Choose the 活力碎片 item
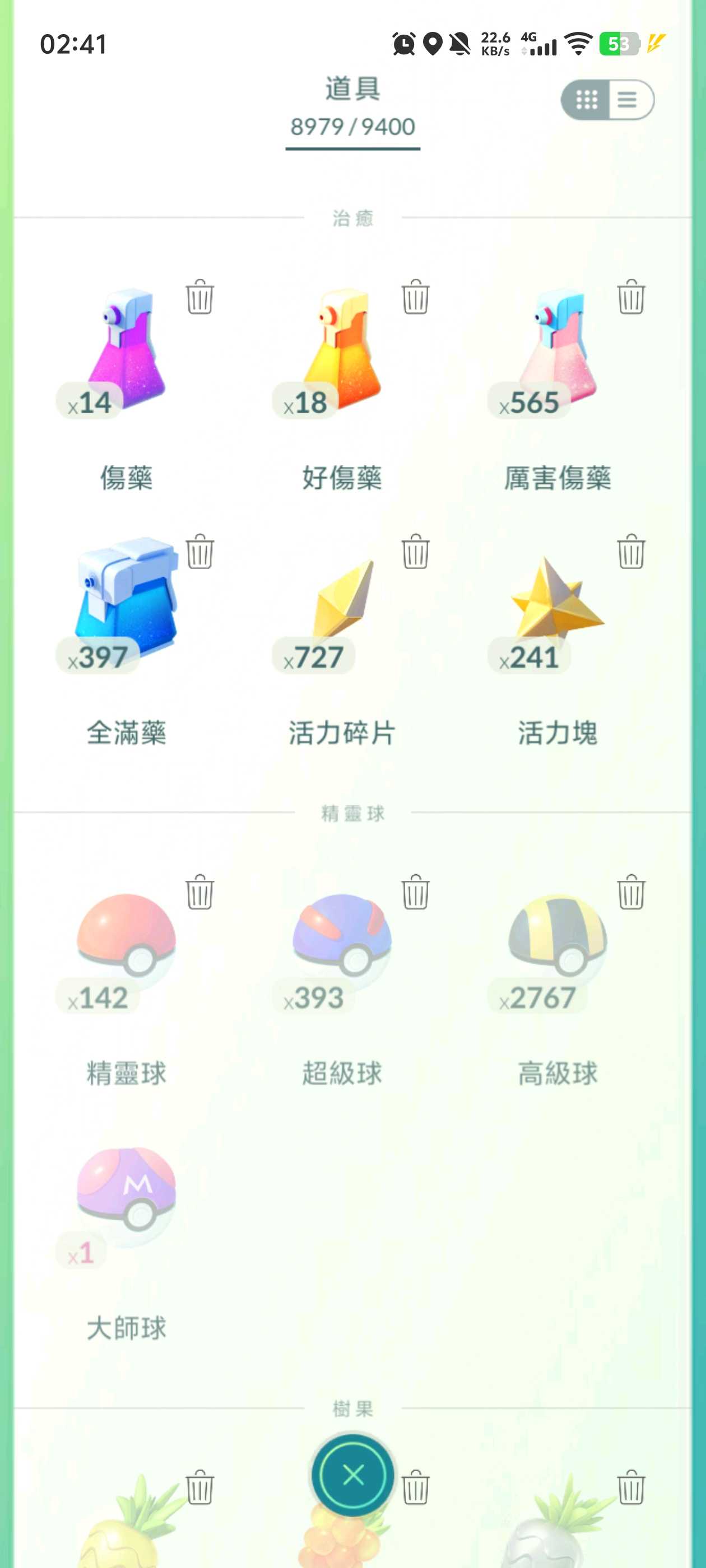The height and width of the screenshot is (1568, 706). coord(342,603)
